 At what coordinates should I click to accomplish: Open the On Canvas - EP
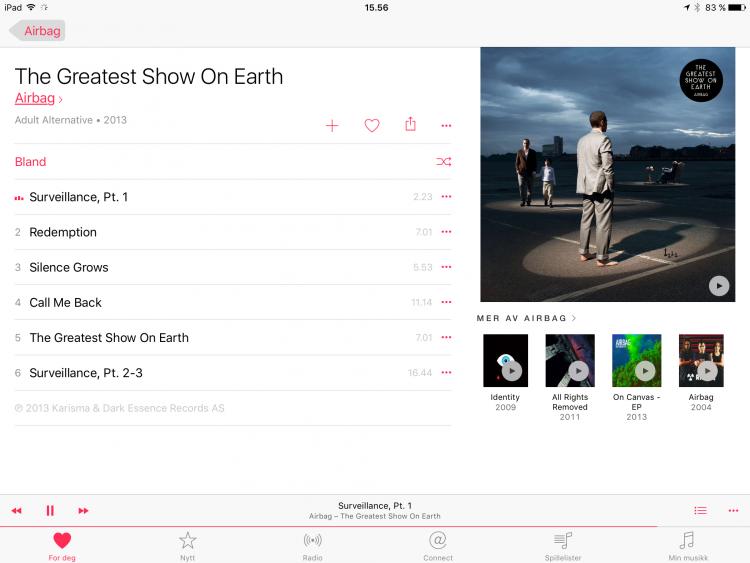pyautogui.click(x=637, y=361)
